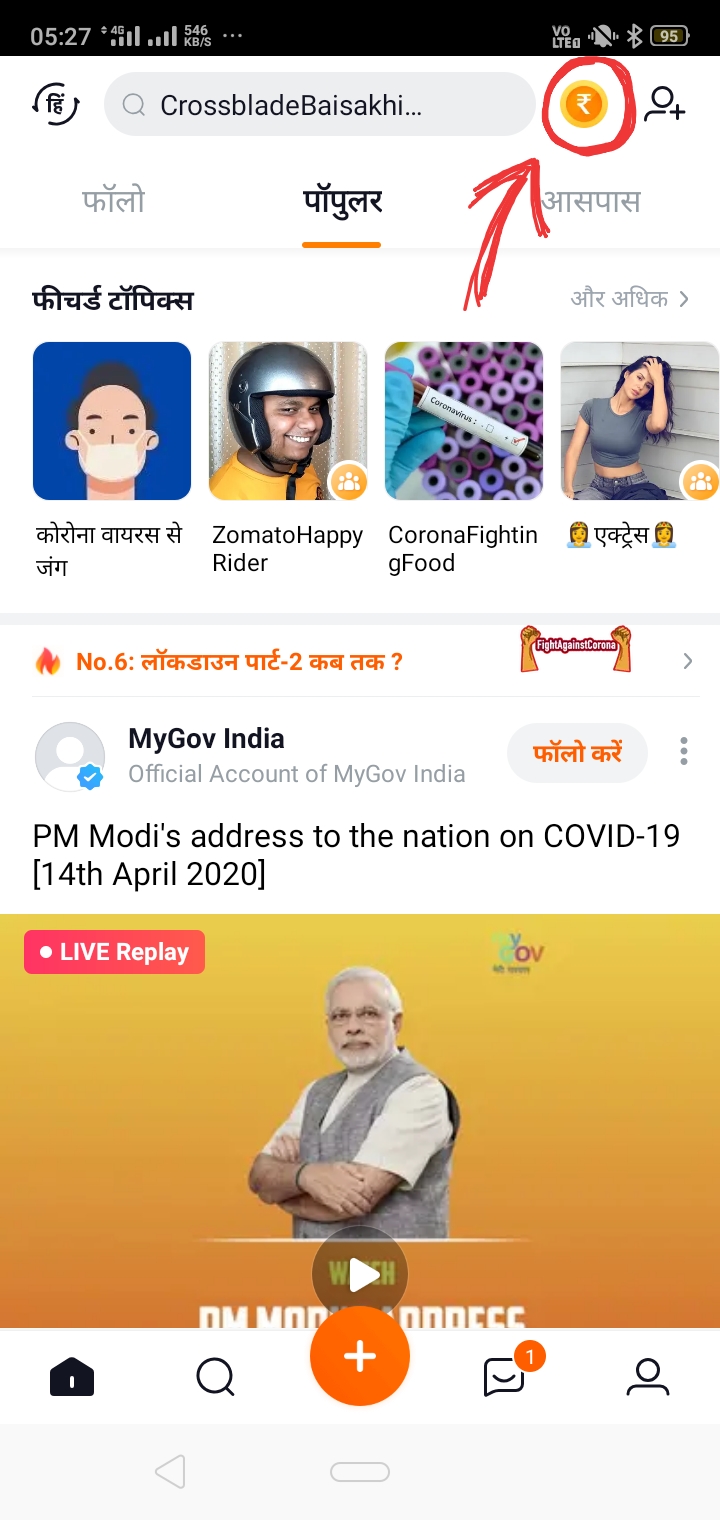Open overflow menu on MyGov India post
720x1520 pixels.
tap(684, 752)
